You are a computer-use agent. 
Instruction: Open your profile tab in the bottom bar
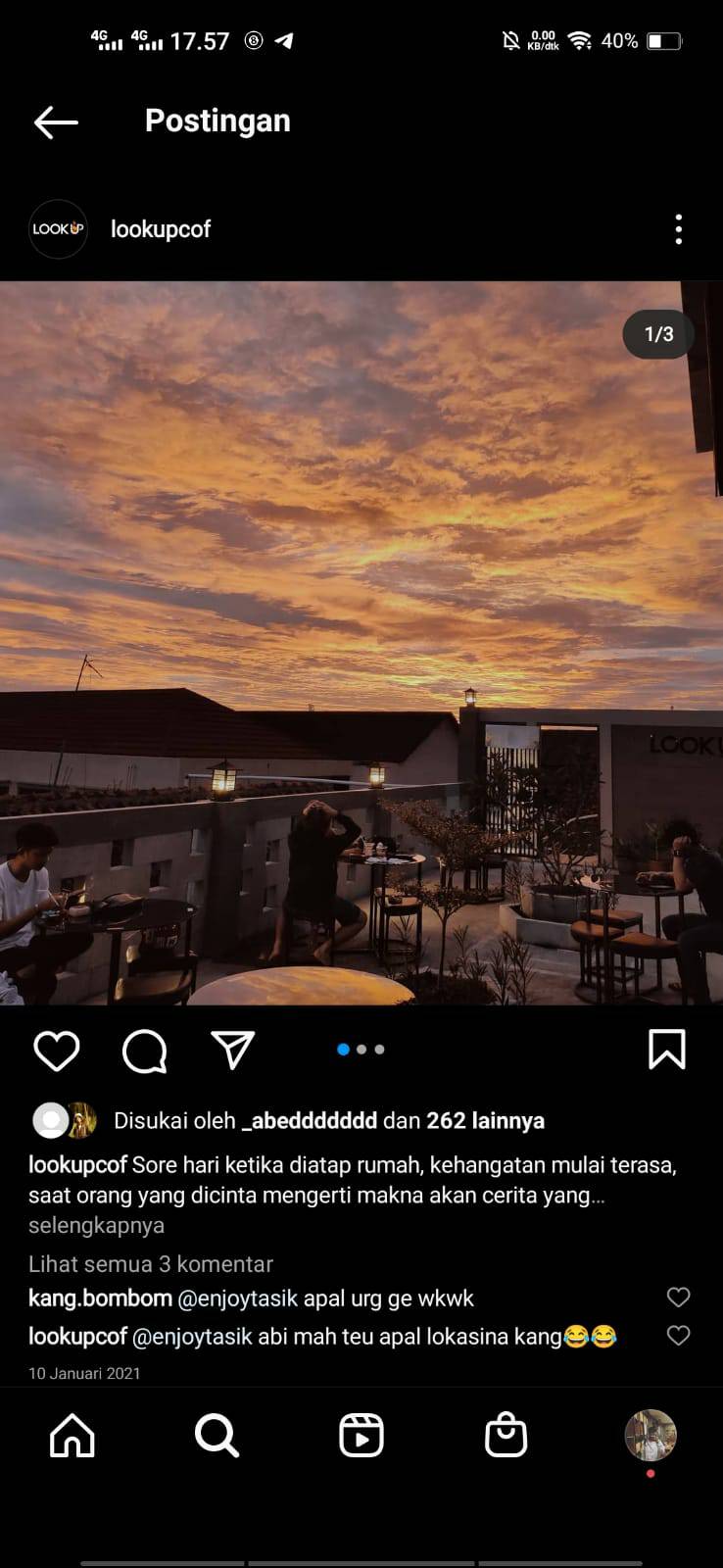click(x=651, y=1436)
